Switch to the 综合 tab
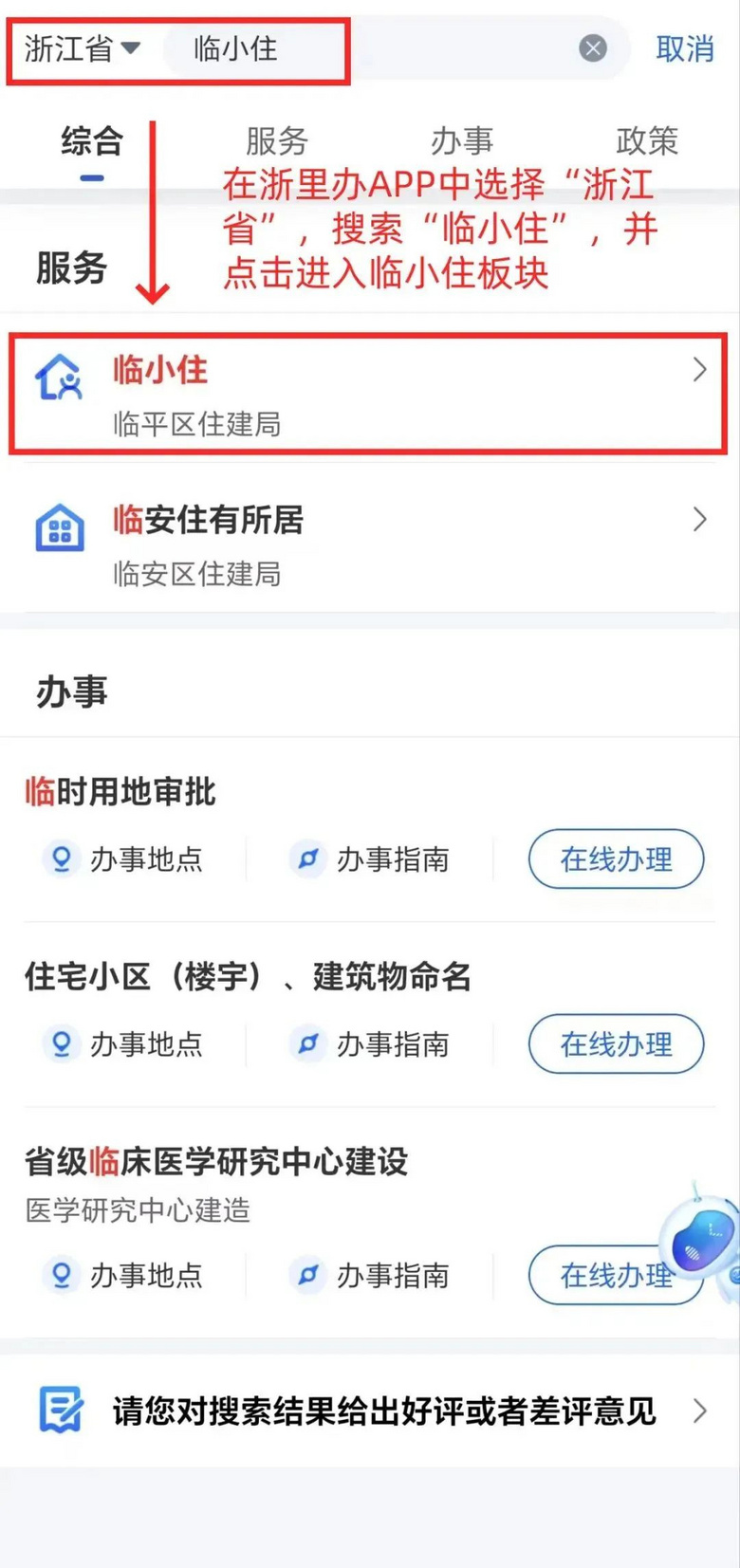 pos(92,142)
